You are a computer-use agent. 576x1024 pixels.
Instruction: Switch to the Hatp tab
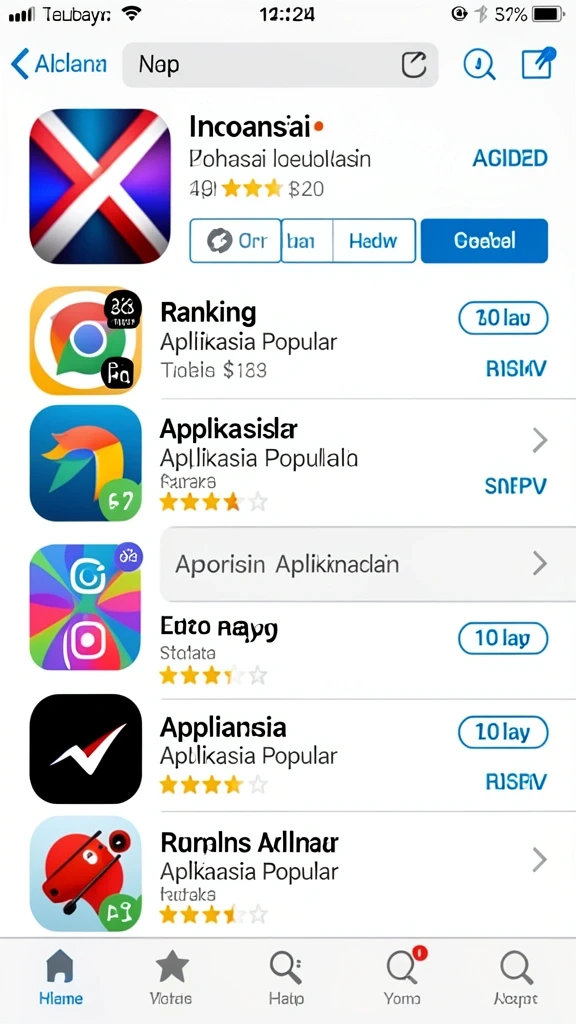[x=285, y=978]
